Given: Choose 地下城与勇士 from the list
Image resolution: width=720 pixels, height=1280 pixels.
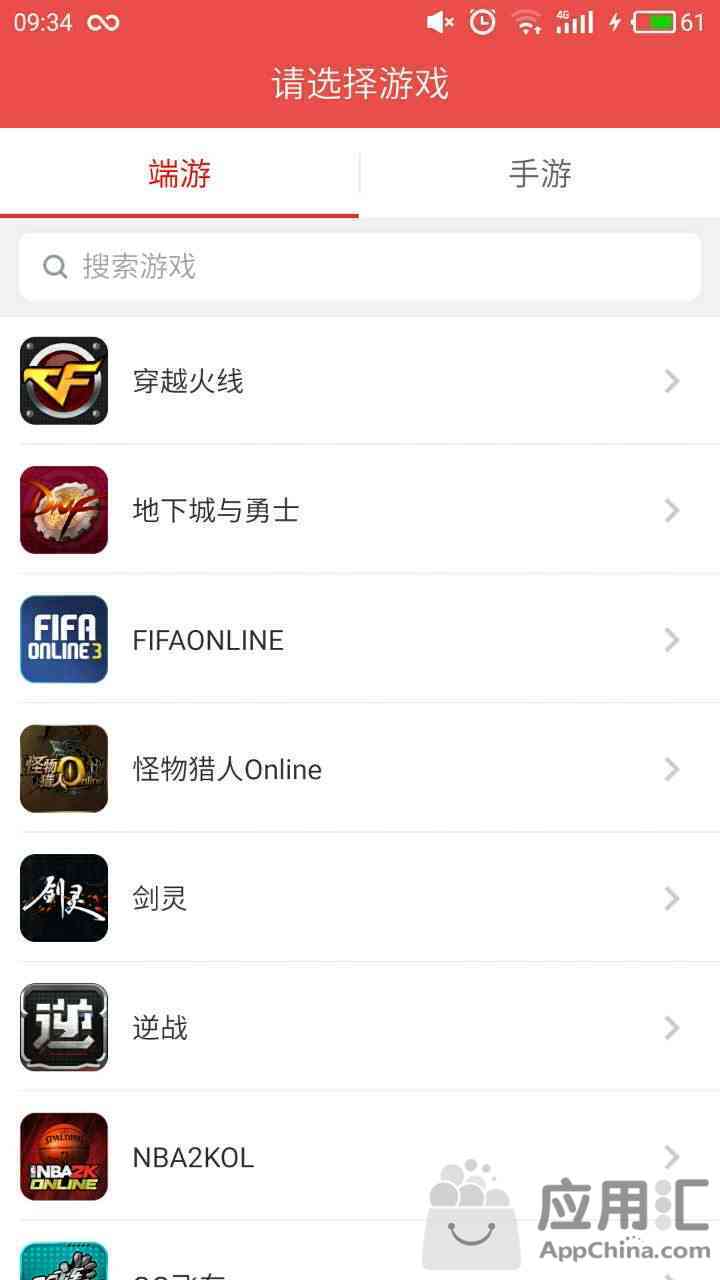Looking at the screenshot, I should tap(360, 510).
